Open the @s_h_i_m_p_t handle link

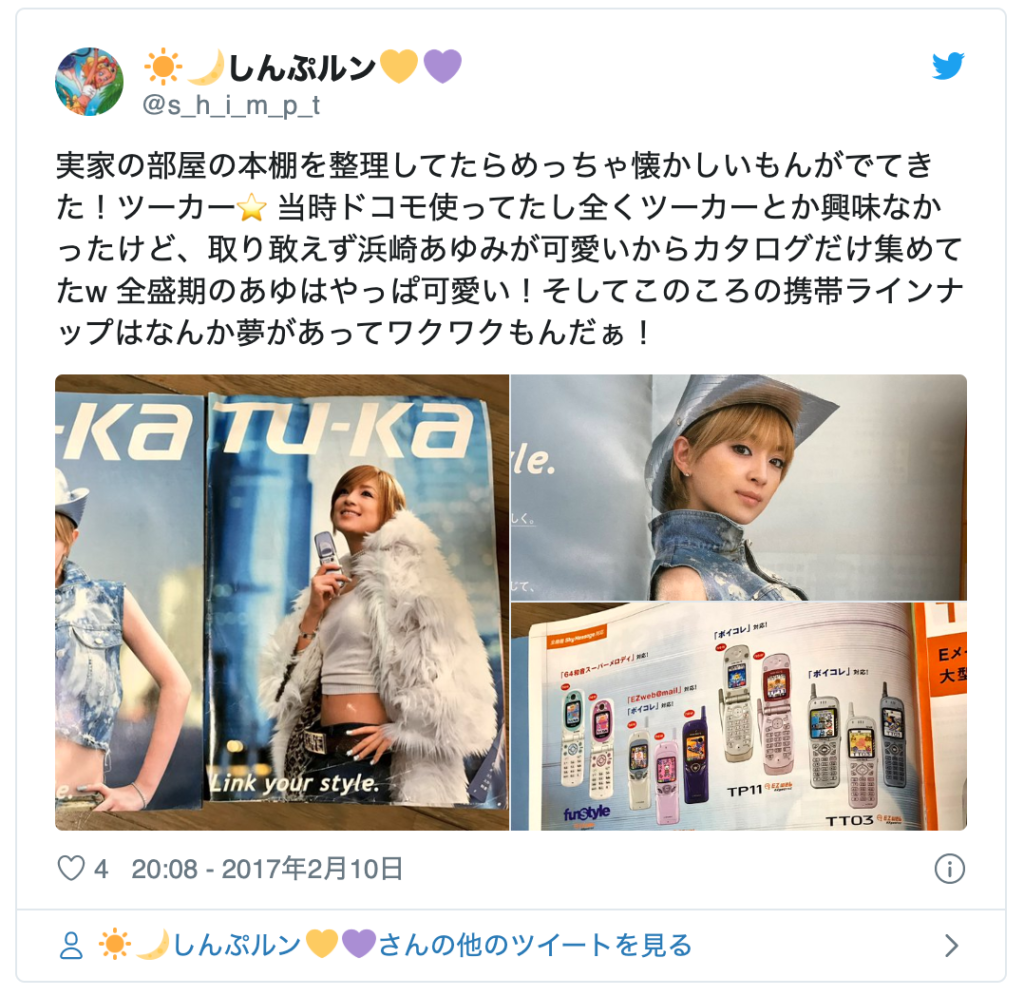231,107
